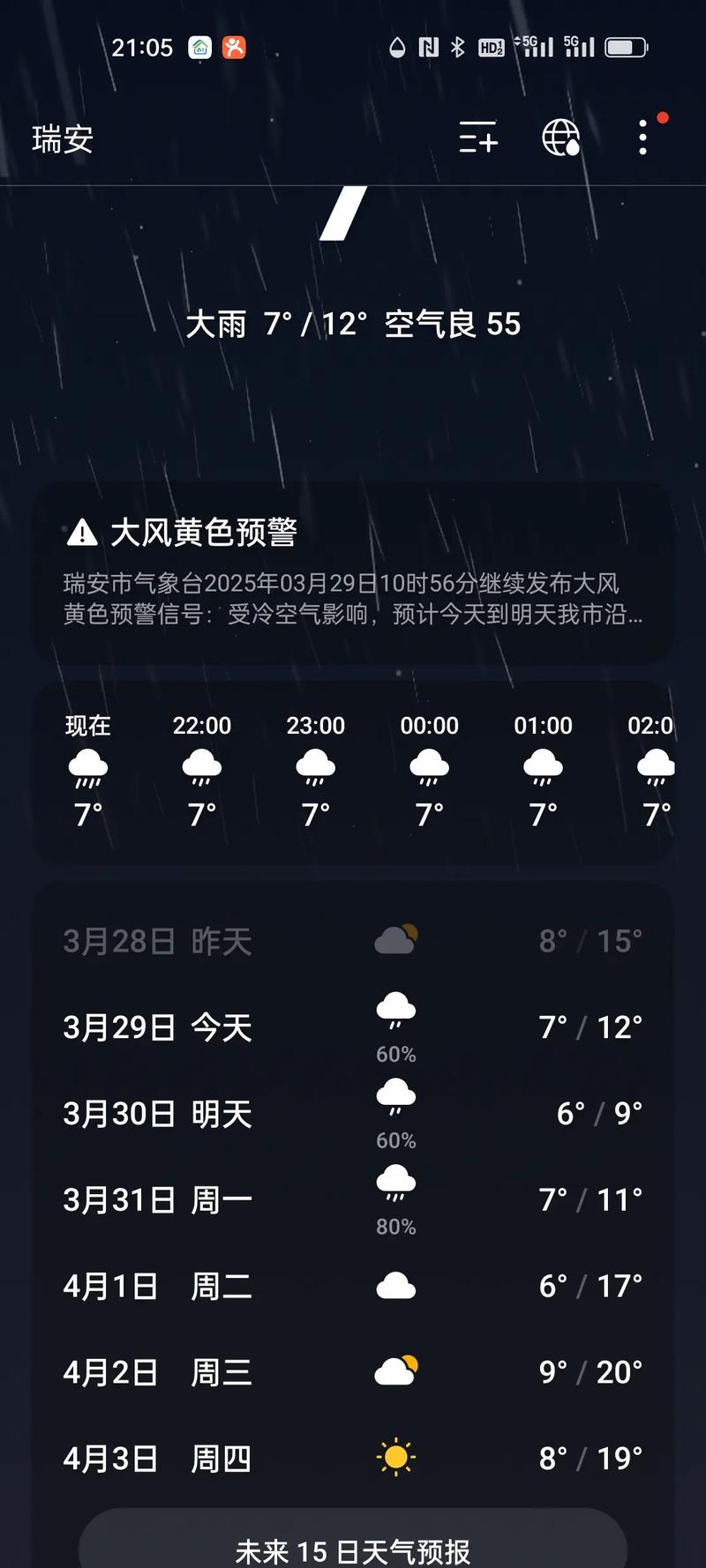The height and width of the screenshot is (1568, 706).
Task: Tap the 空气良 55 air quality text
Action: 453,325
